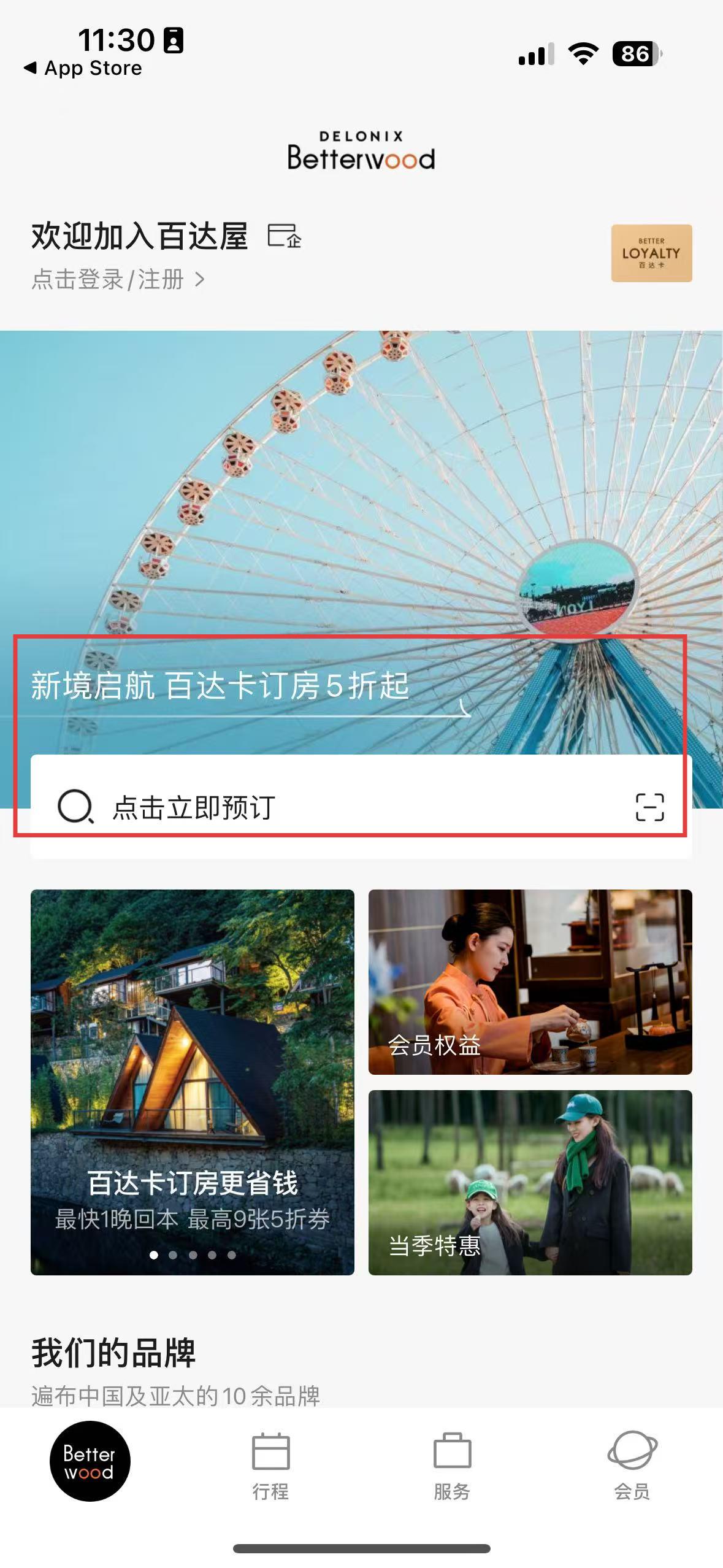Tap 点击登录/注册 to sign in
The width and height of the screenshot is (723, 1568).
[x=118, y=280]
